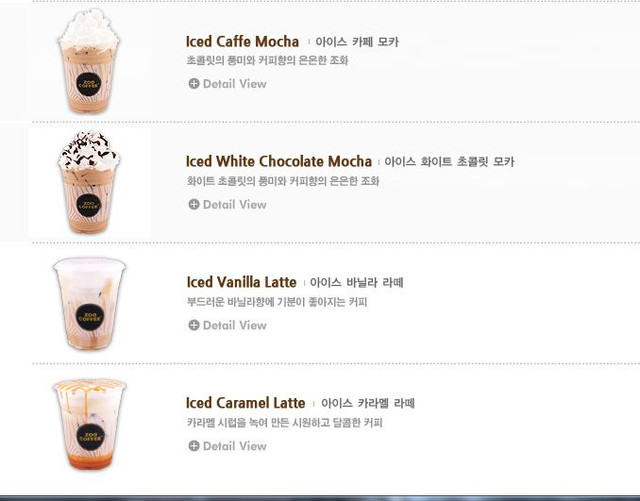
Task: Open Detail View for Iced White Chocolate Mocha
Action: pos(227,205)
